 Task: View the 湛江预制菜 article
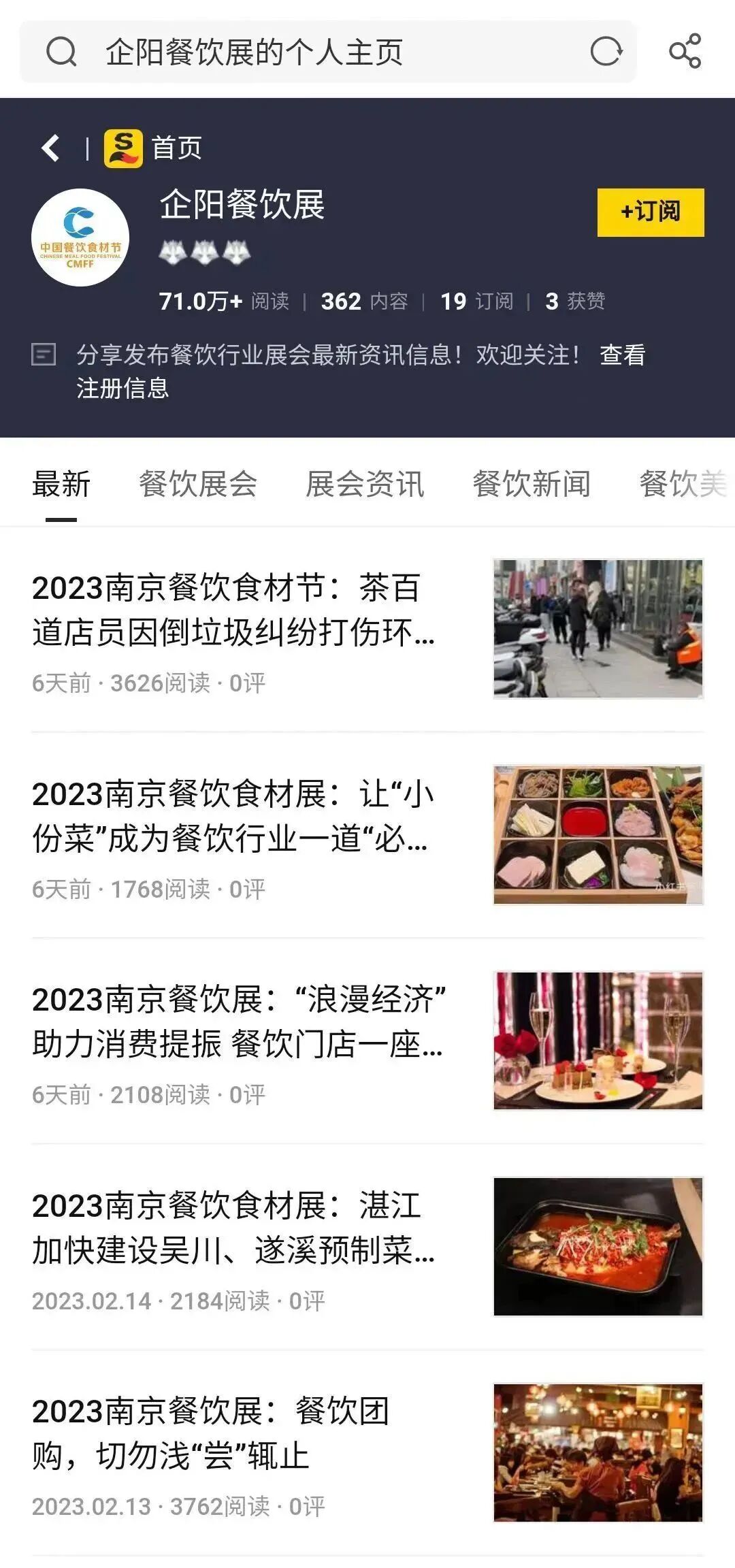tap(233, 1228)
